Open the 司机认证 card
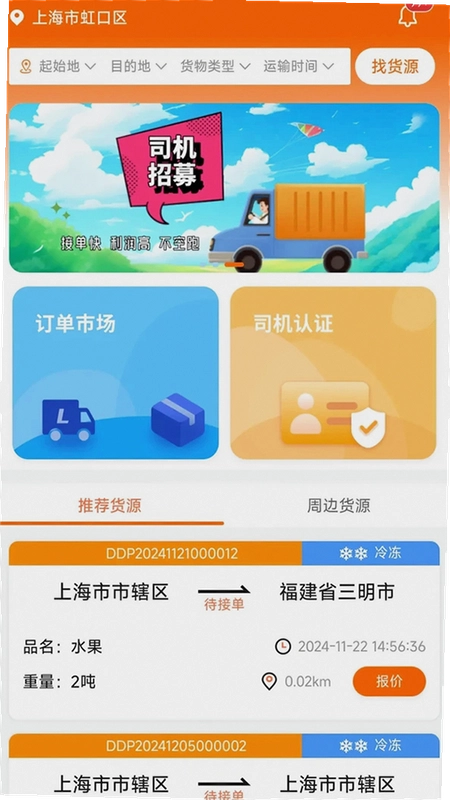The width and height of the screenshot is (450, 800). pos(333,372)
